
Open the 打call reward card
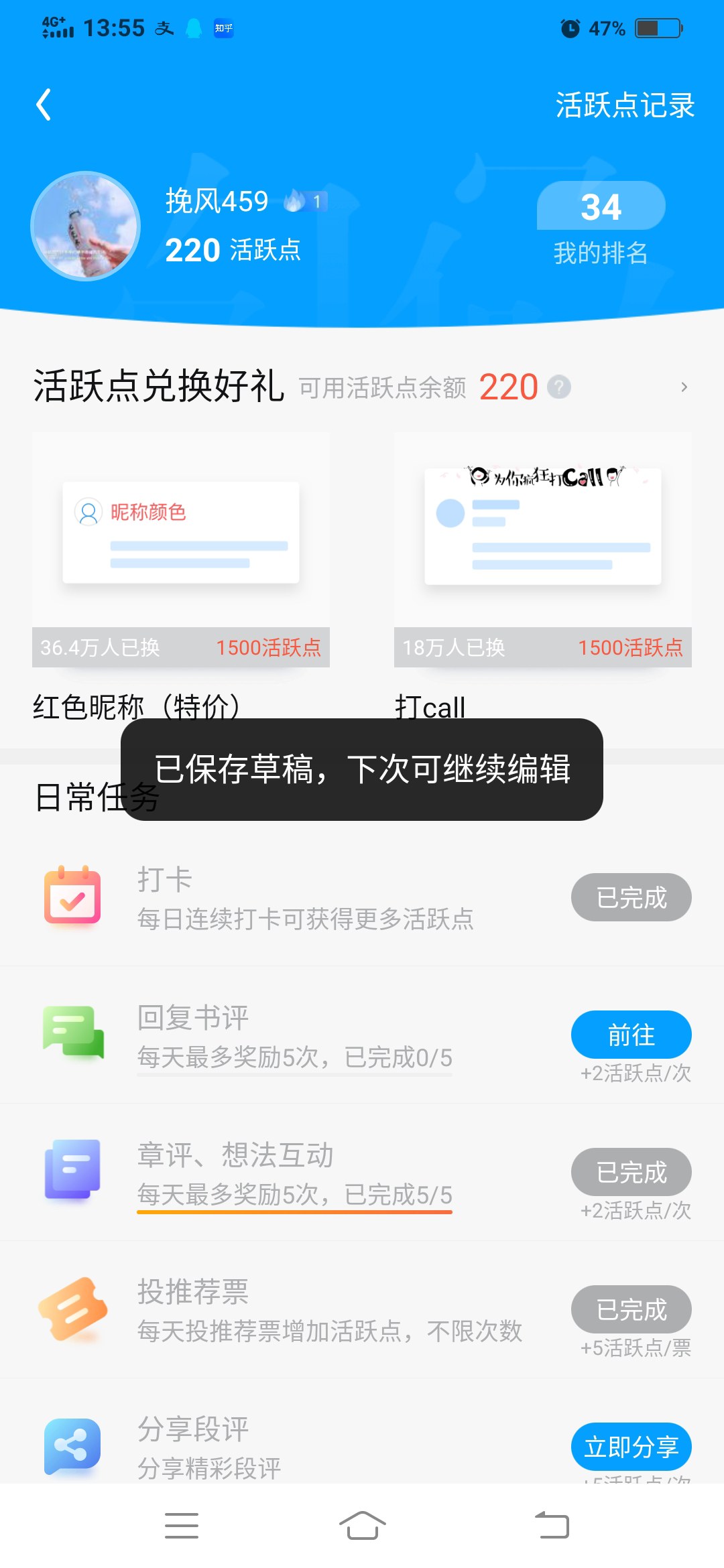(542, 549)
